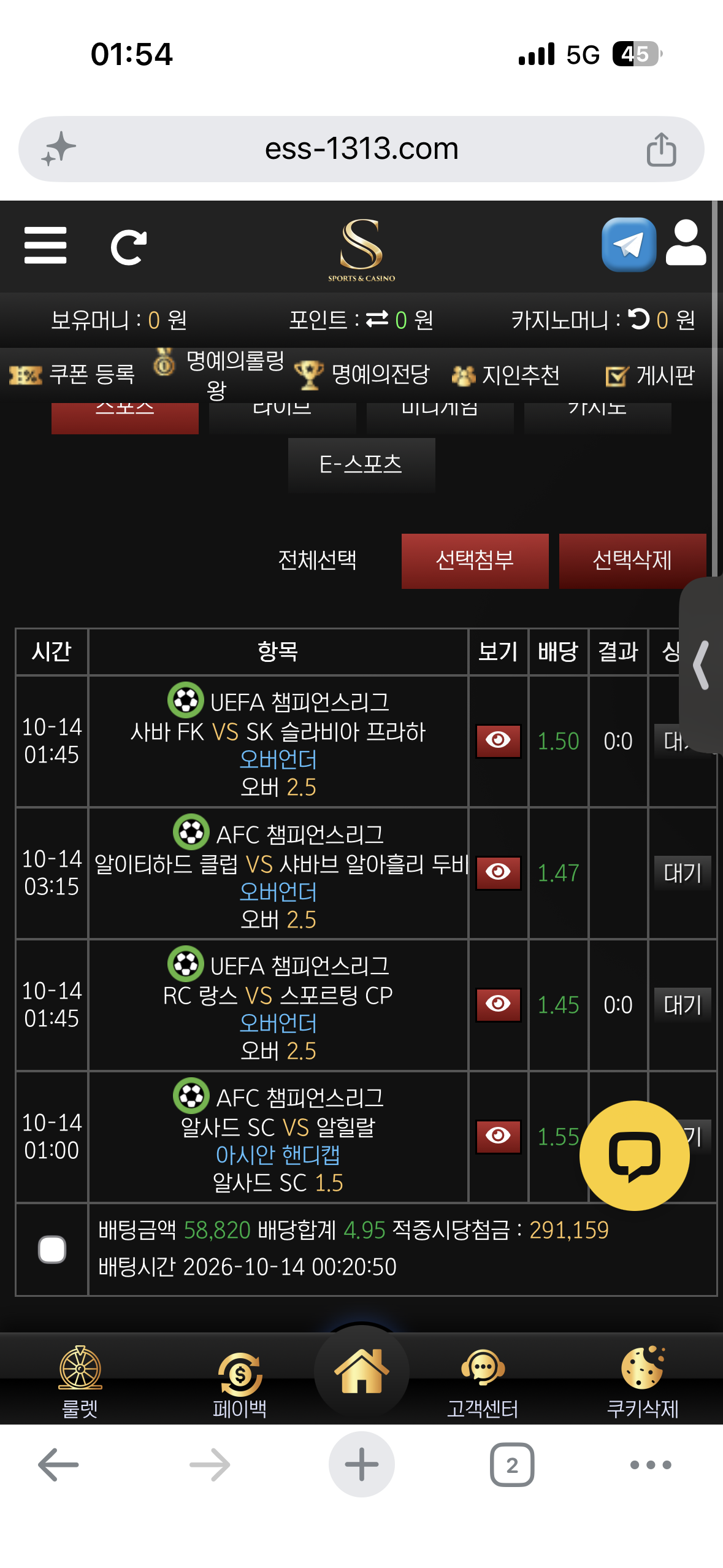Tap 전체선택 to select all bets
The image size is (723, 1568).
click(317, 560)
